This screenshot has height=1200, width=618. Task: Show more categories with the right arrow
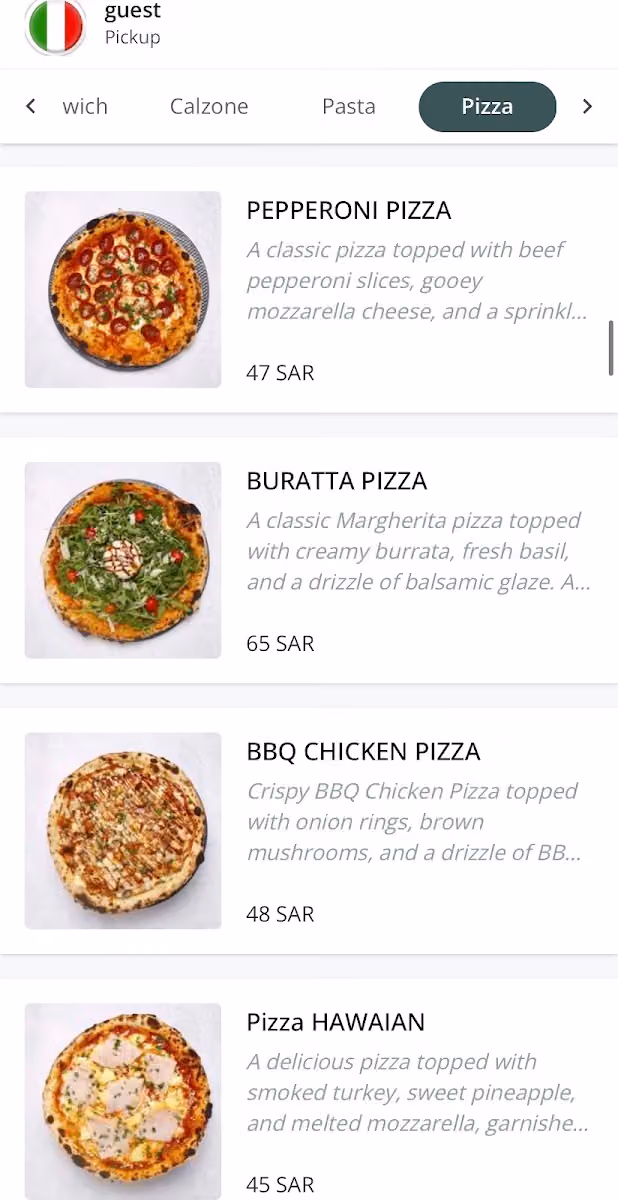pyautogui.click(x=587, y=106)
